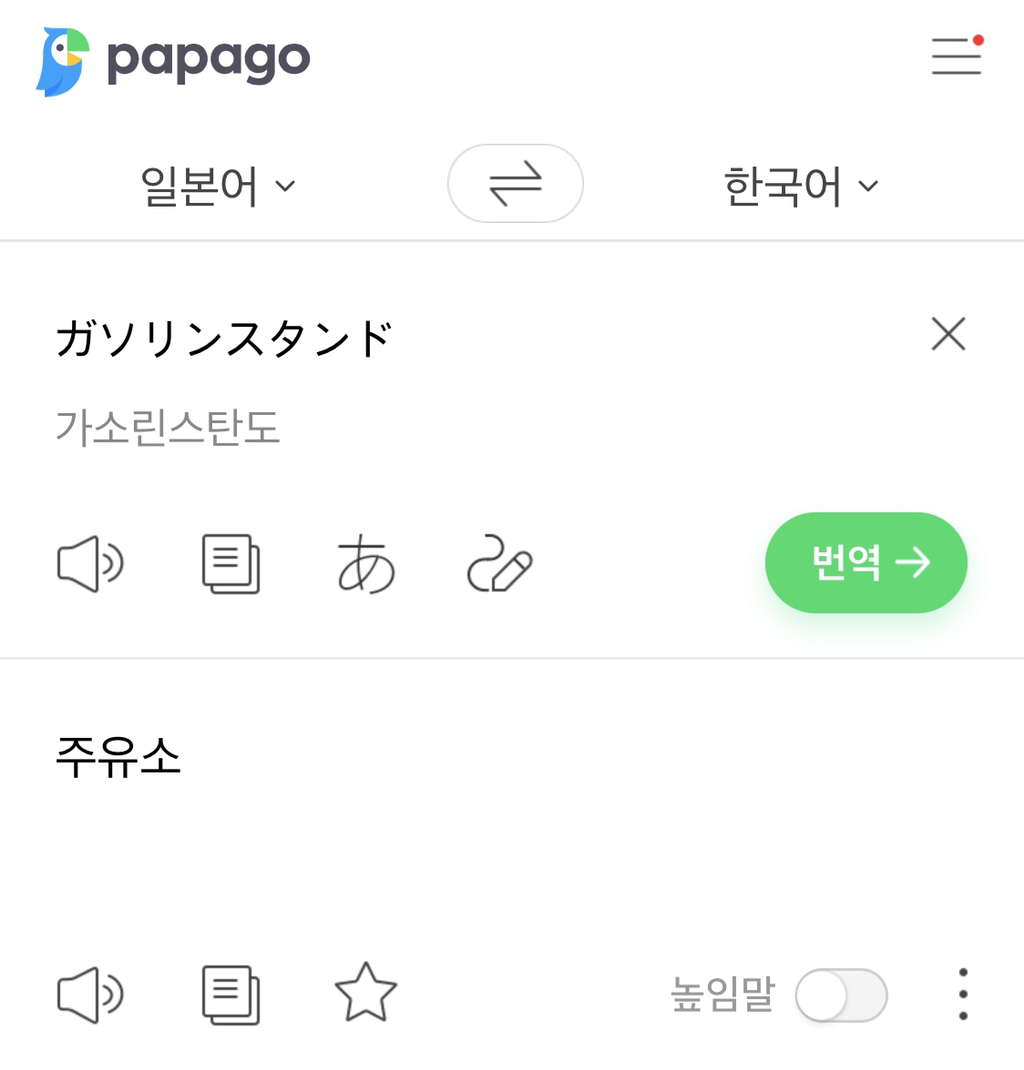Tap the gray romanized text 가소린스탄도
This screenshot has height=1070, width=1024.
[167, 428]
